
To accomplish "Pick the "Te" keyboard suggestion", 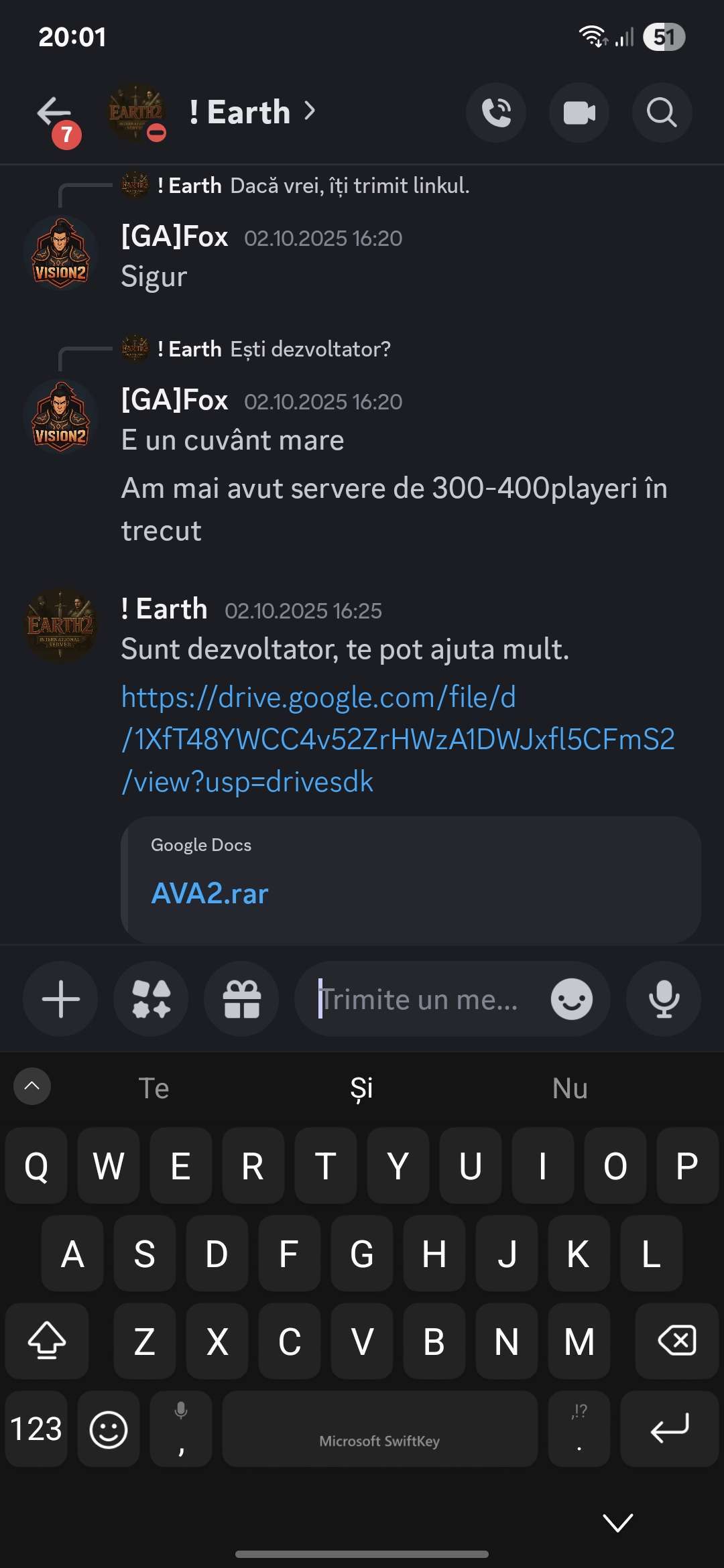I will [154, 1088].
